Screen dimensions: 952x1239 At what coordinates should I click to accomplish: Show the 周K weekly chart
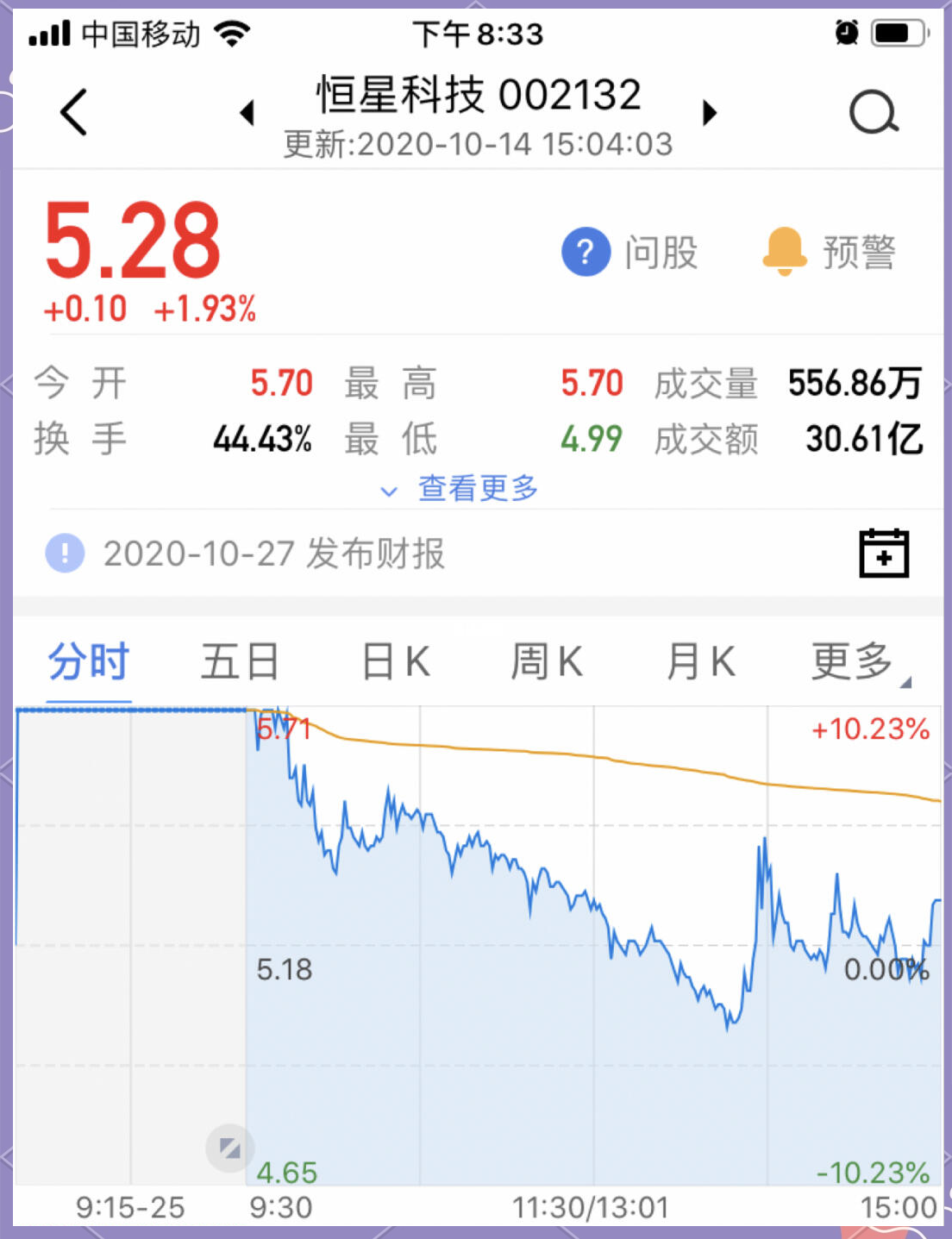click(547, 662)
